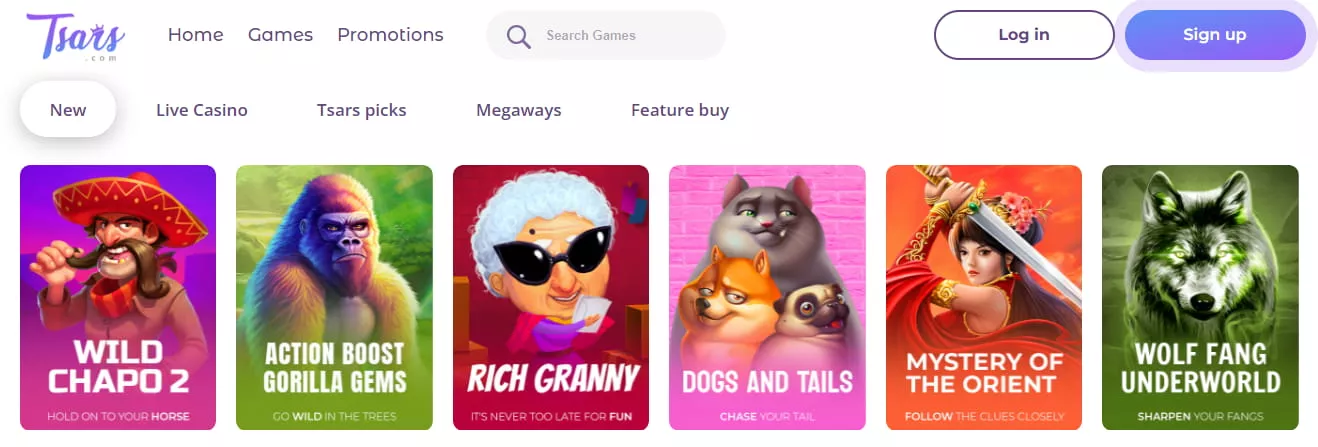This screenshot has width=1318, height=447.
Task: Go to the Home page
Action: click(x=195, y=35)
